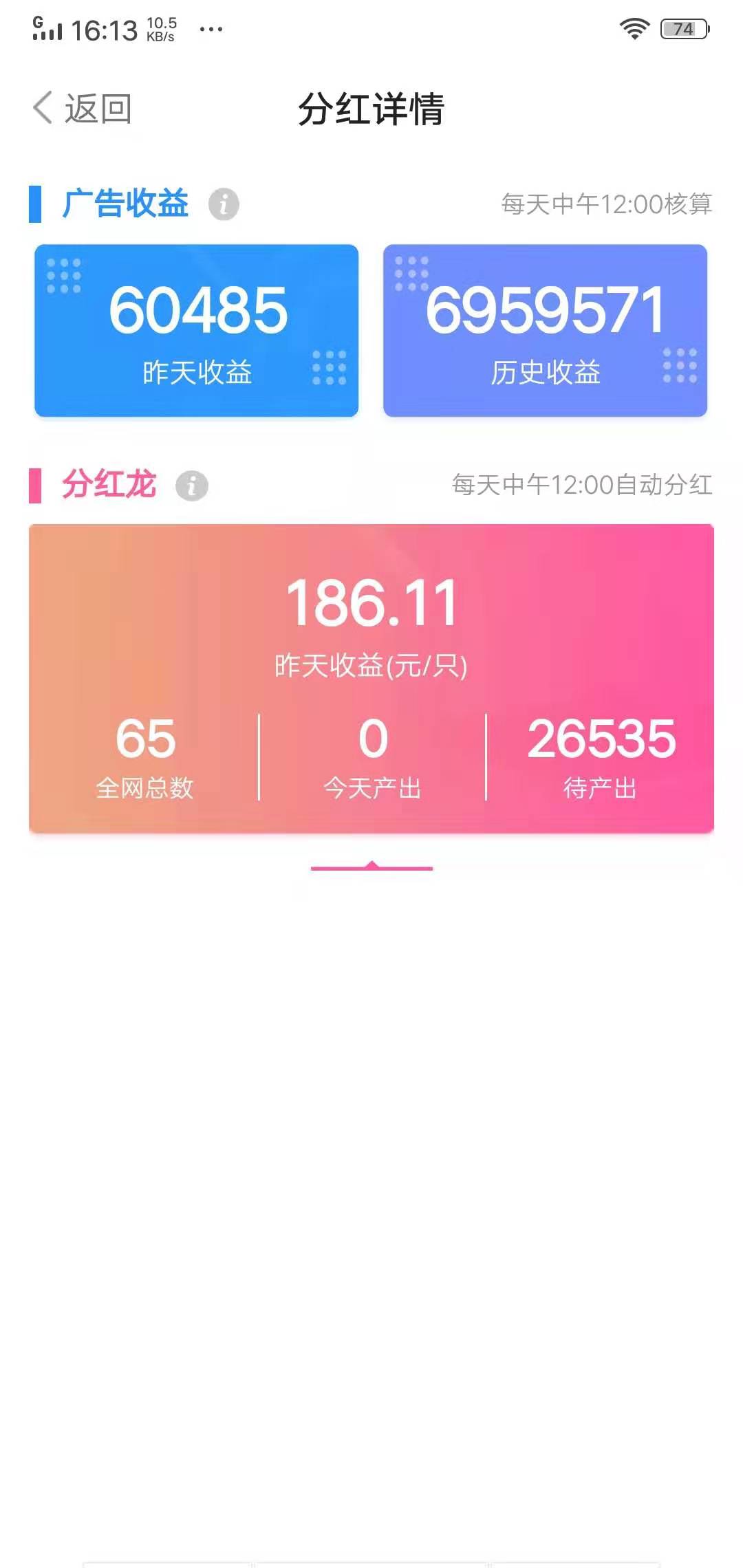
Task: Tap the Wi-Fi icon in the status bar
Action: tap(635, 27)
